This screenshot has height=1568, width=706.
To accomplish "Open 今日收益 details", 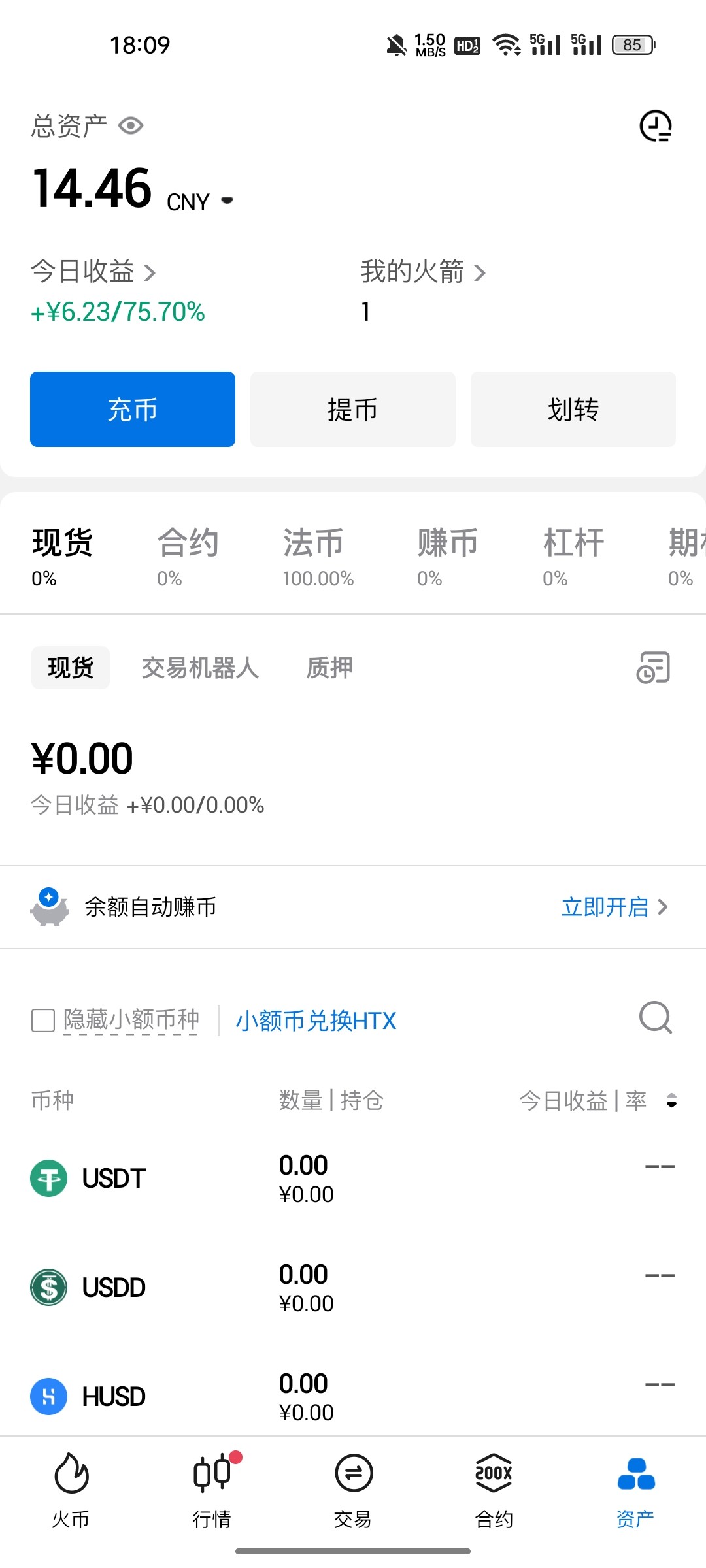I will (93, 272).
